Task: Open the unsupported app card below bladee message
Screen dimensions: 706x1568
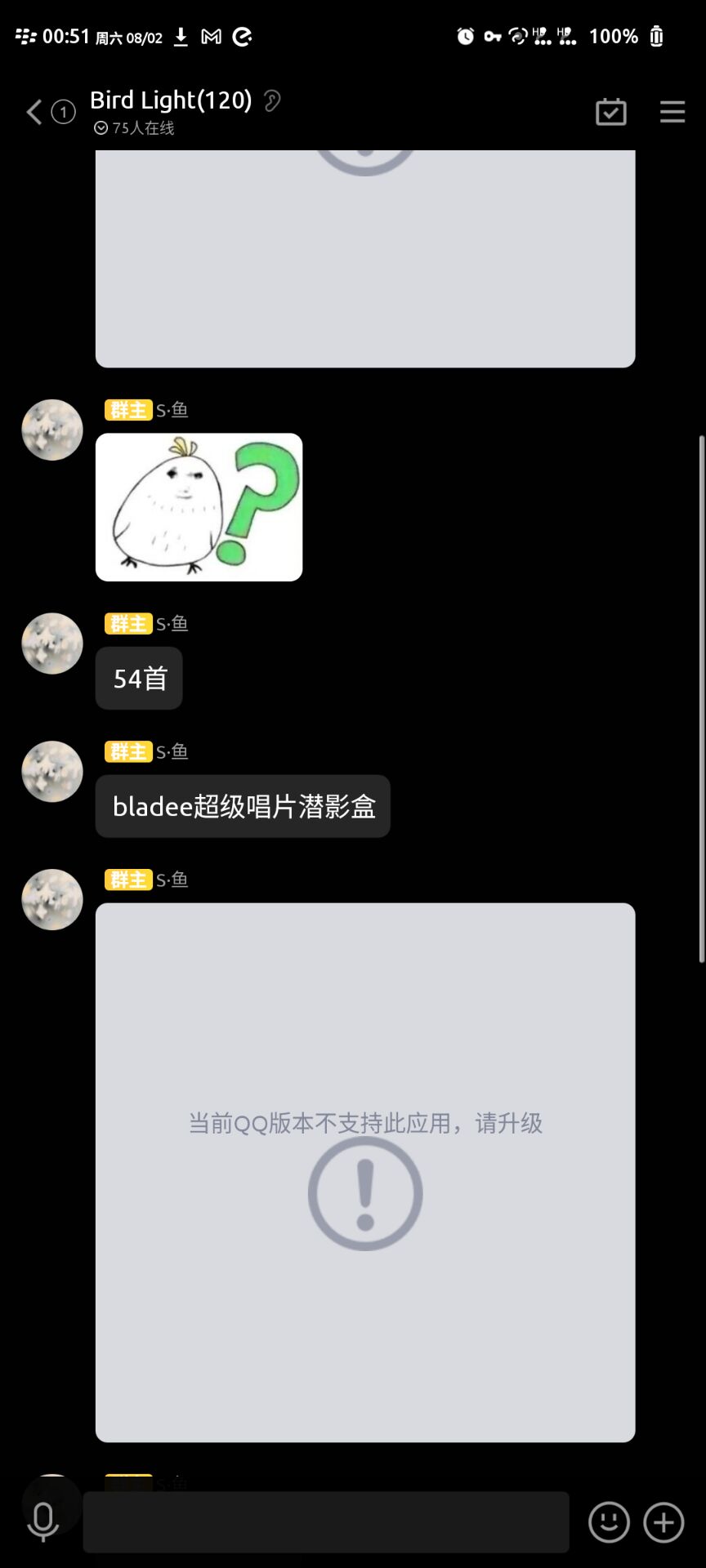Action: pyautogui.click(x=365, y=1172)
